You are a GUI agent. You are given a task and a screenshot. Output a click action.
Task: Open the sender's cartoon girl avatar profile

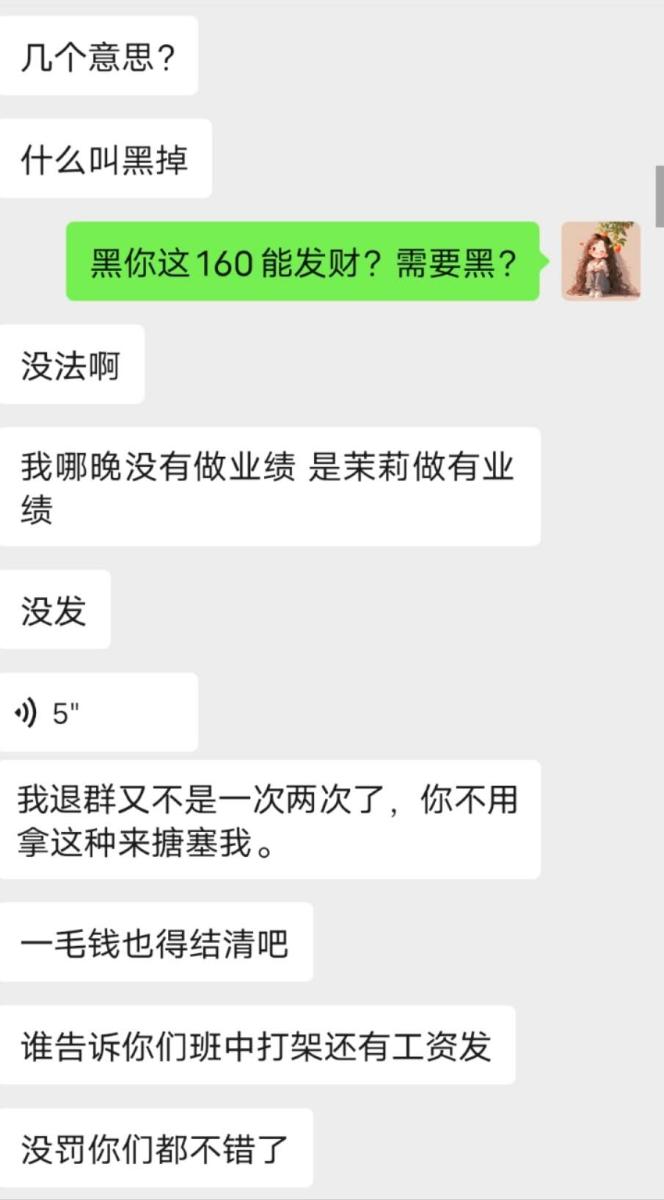pos(600,261)
